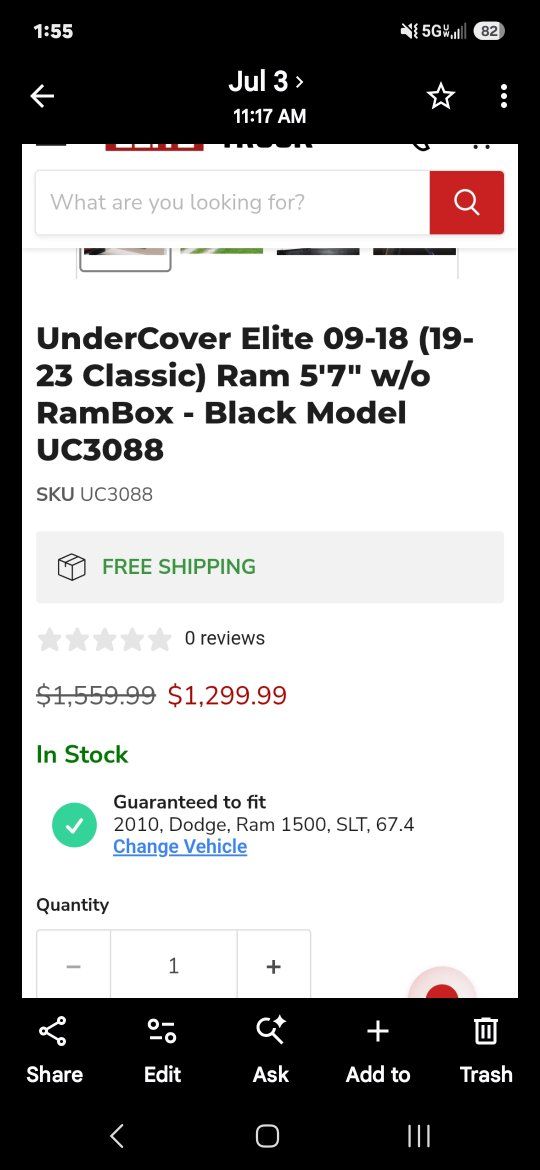Share this image

click(x=54, y=1050)
